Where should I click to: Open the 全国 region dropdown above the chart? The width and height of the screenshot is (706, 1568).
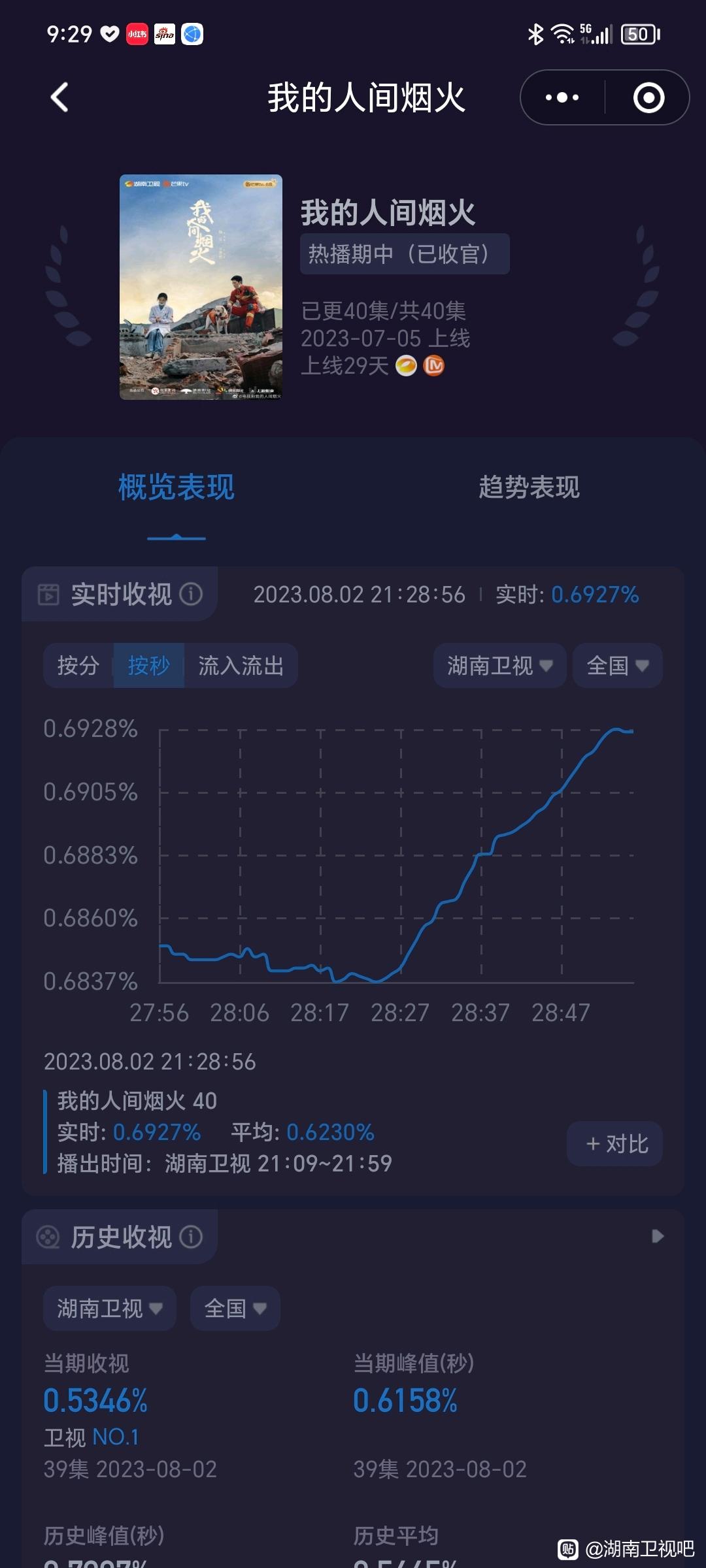[x=618, y=666]
